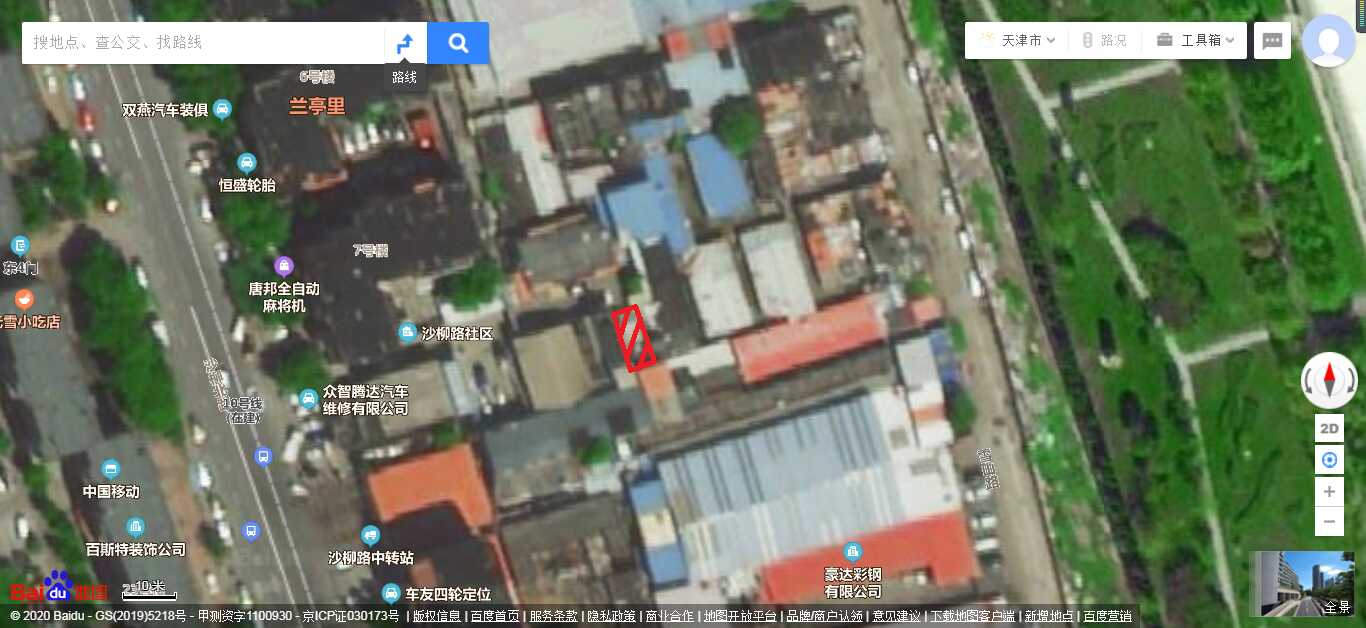Image resolution: width=1366 pixels, height=628 pixels.
Task: Open the search box for places and routes
Action: click(x=200, y=43)
